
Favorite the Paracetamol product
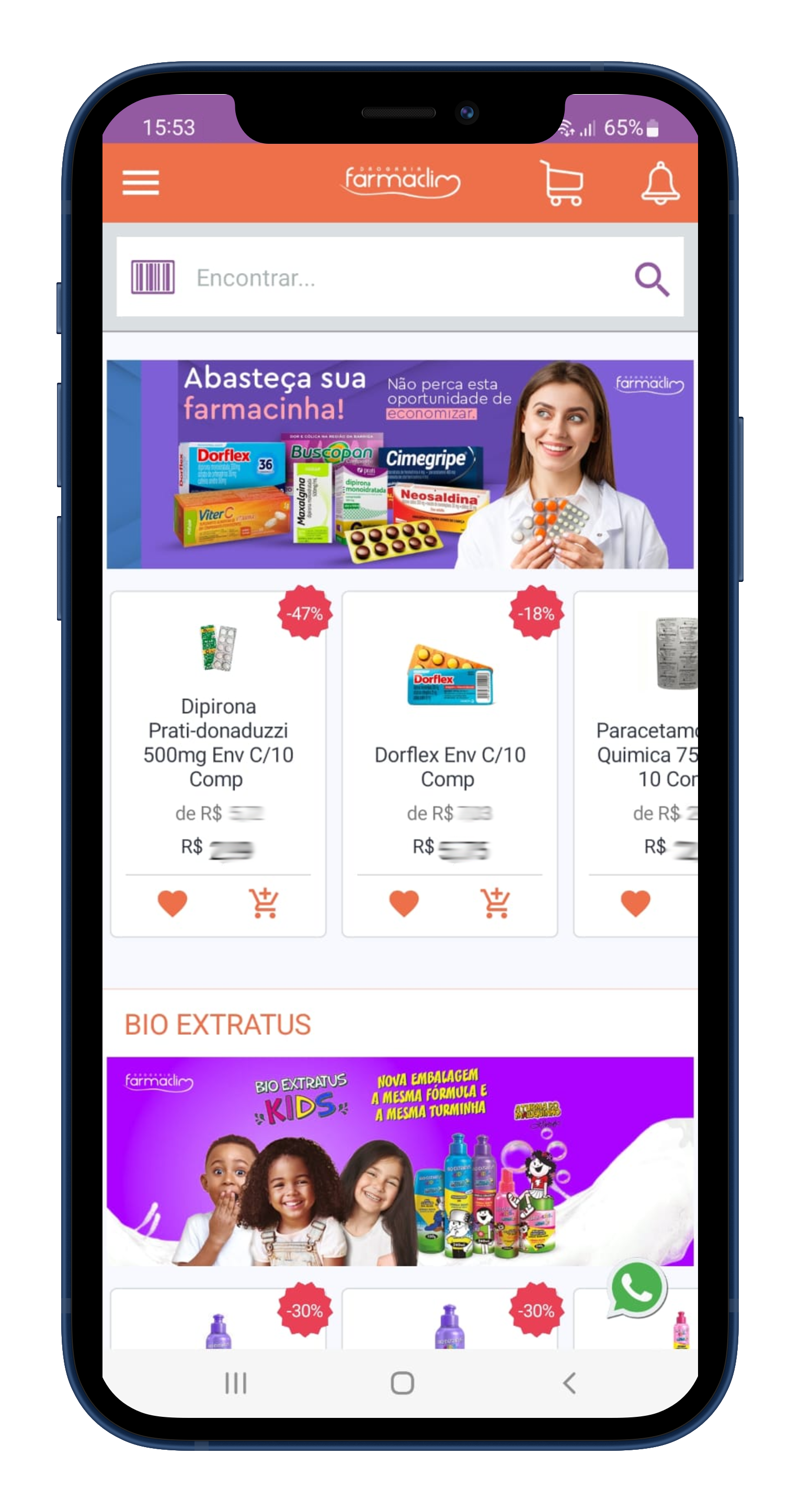click(636, 903)
